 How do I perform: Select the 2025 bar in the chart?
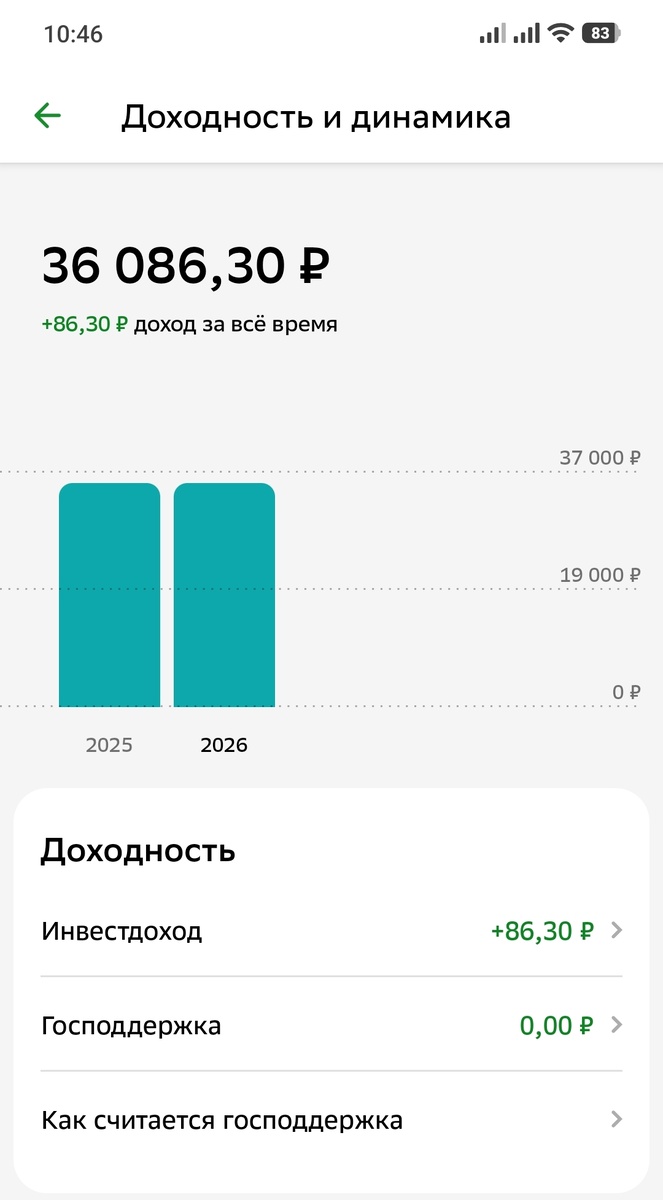[109, 595]
